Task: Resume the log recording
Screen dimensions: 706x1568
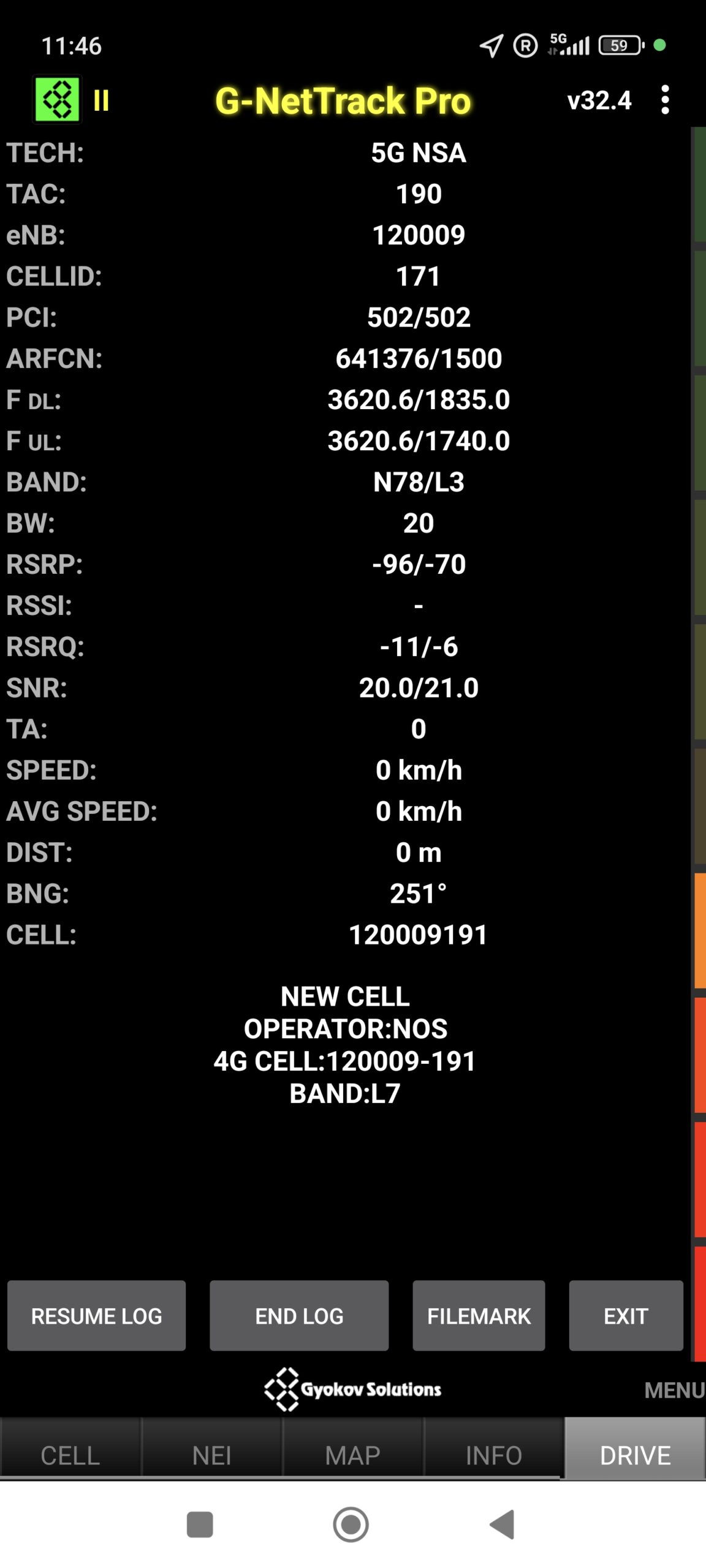Action: 96,1316
